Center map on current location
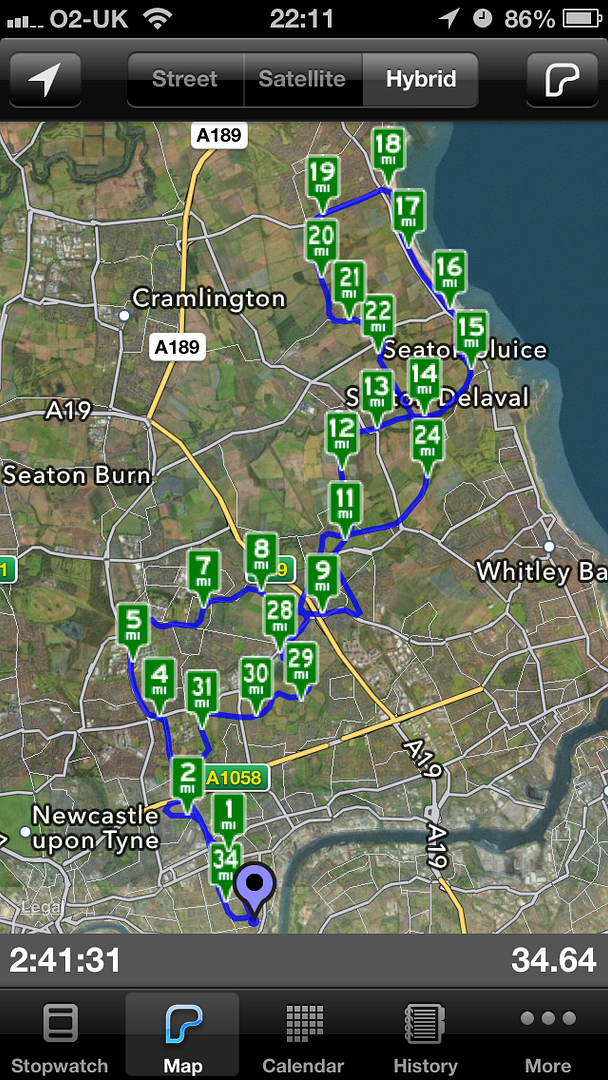 pyautogui.click(x=45, y=80)
